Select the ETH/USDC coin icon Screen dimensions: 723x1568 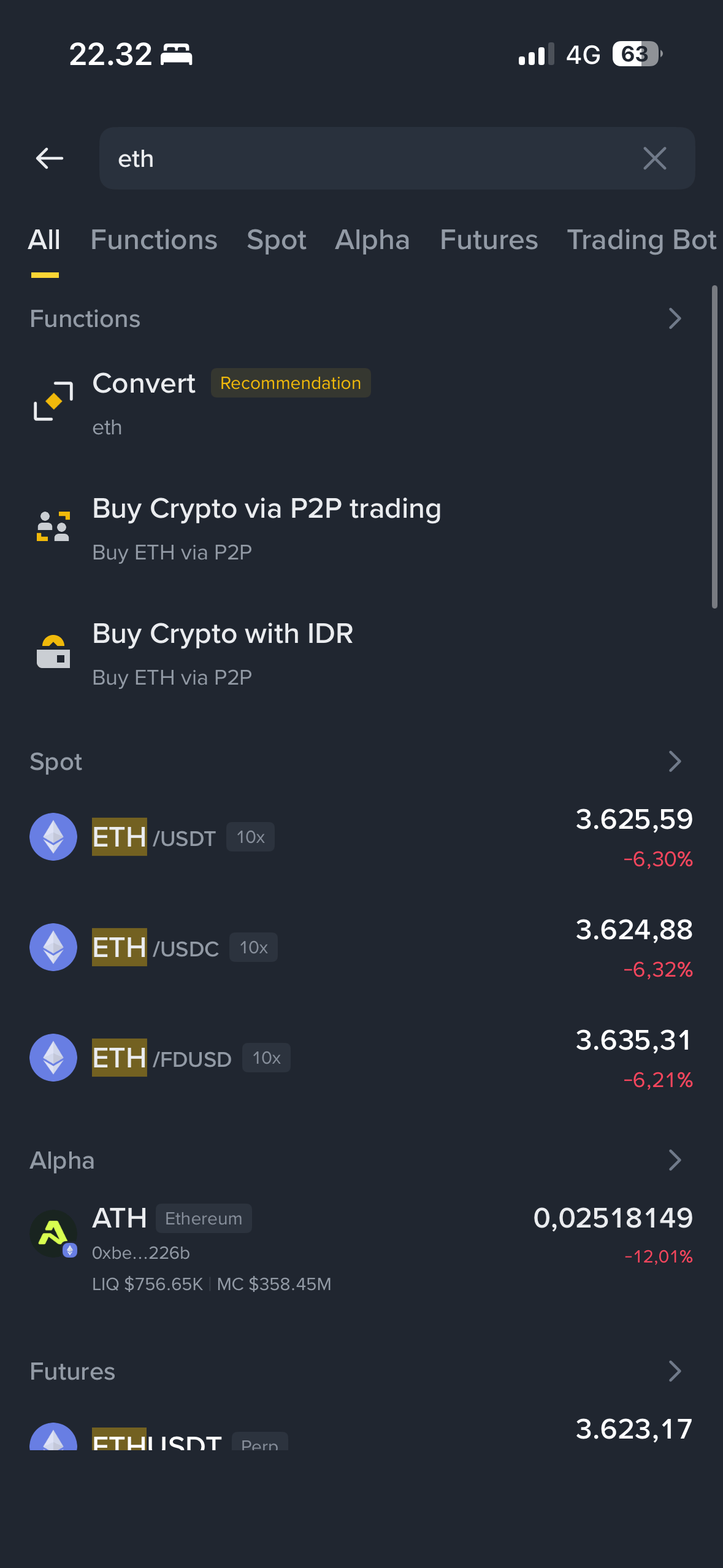coord(53,947)
